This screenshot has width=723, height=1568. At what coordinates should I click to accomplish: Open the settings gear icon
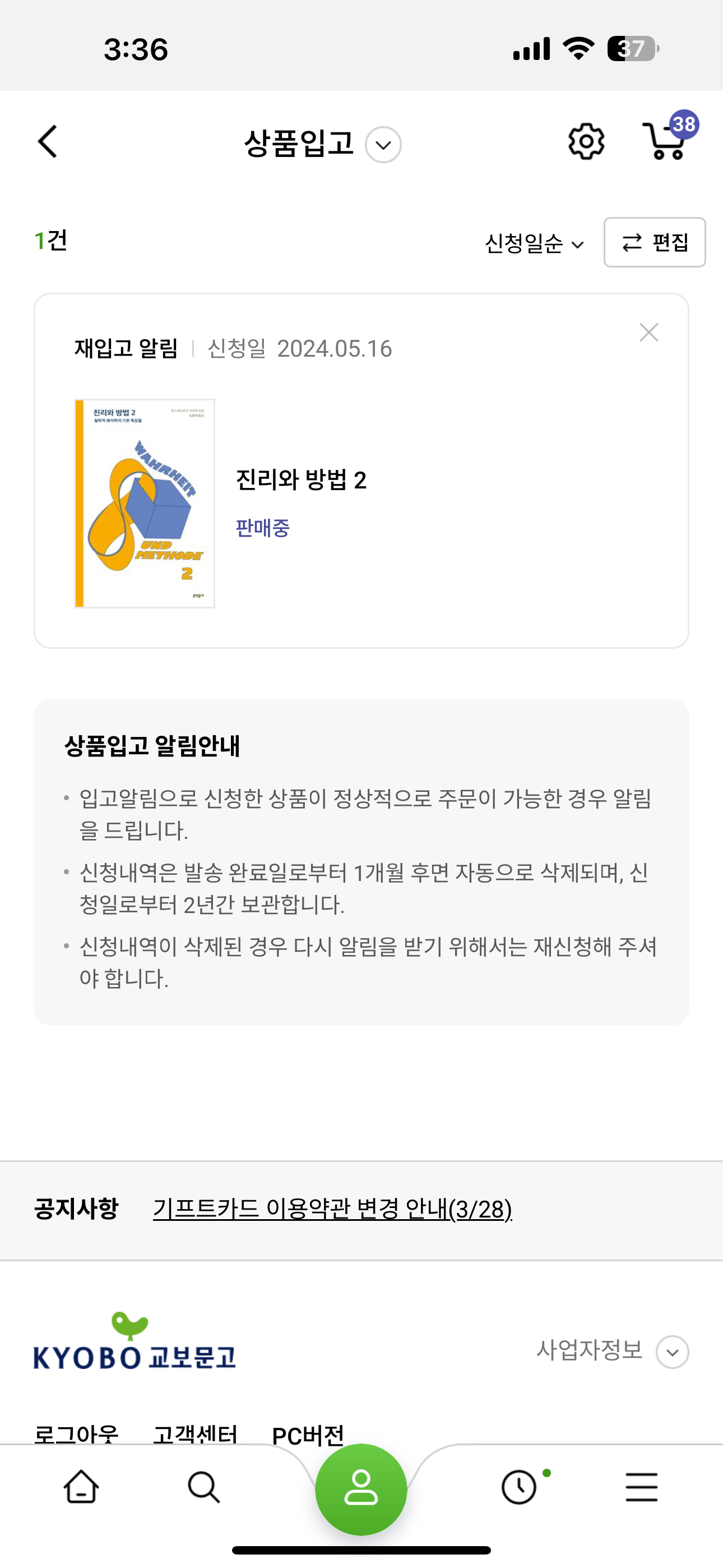coord(586,142)
